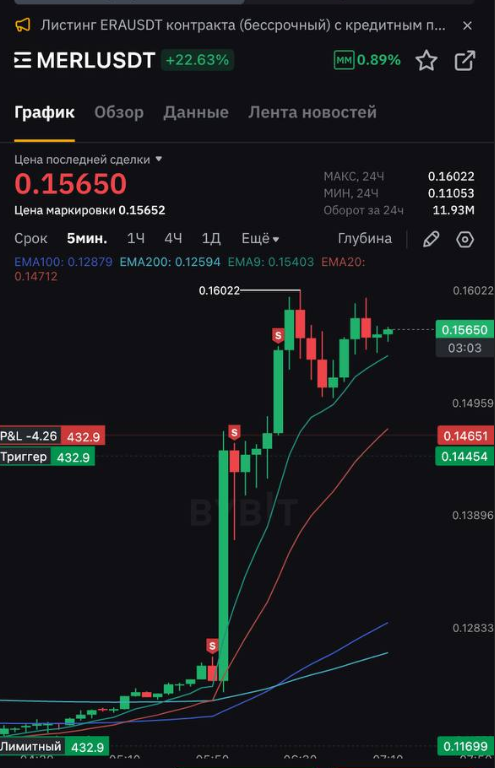495x768 pixels.
Task: Add MERLUSDT to favorites with the star
Action: click(x=426, y=61)
